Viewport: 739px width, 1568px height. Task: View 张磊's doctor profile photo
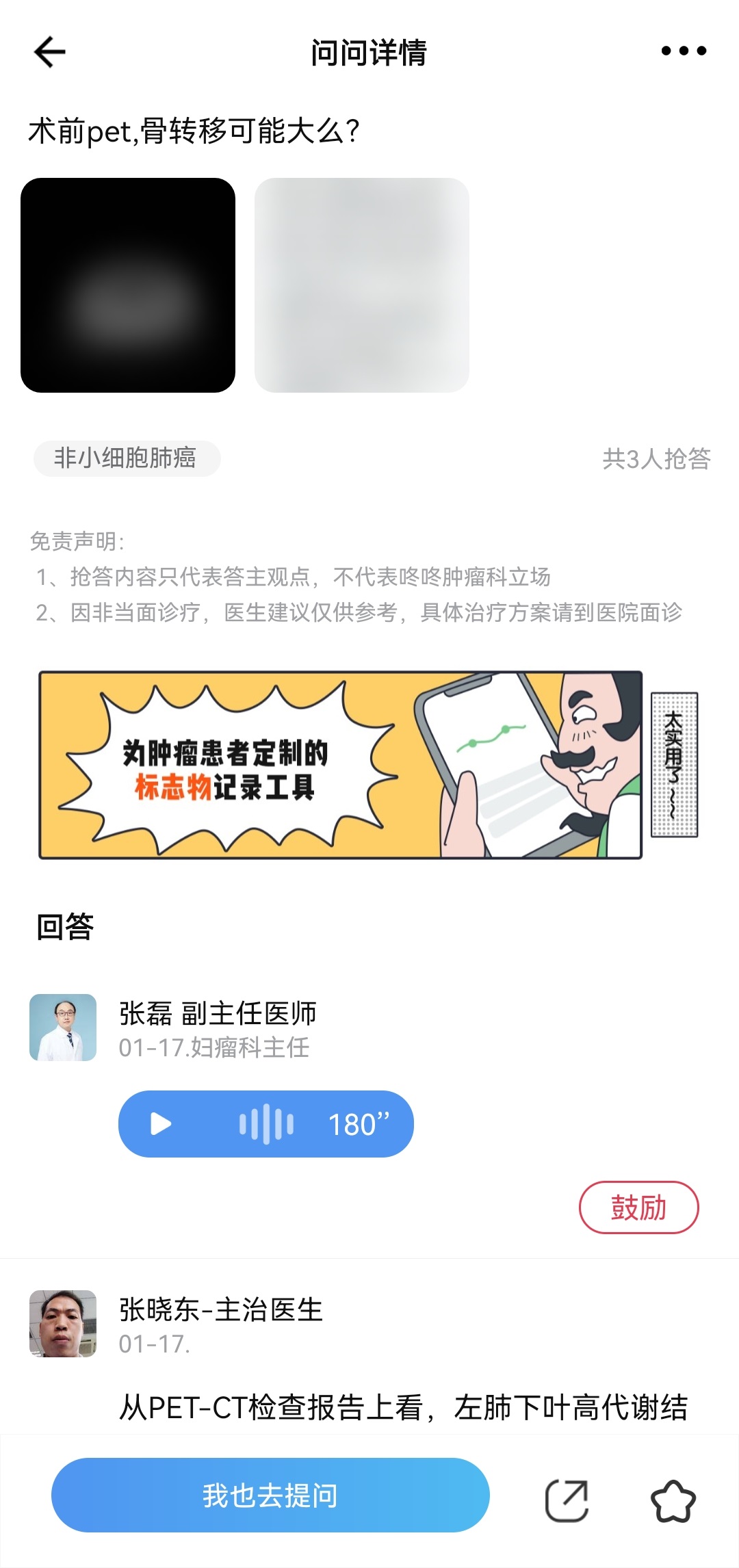pos(63,1028)
